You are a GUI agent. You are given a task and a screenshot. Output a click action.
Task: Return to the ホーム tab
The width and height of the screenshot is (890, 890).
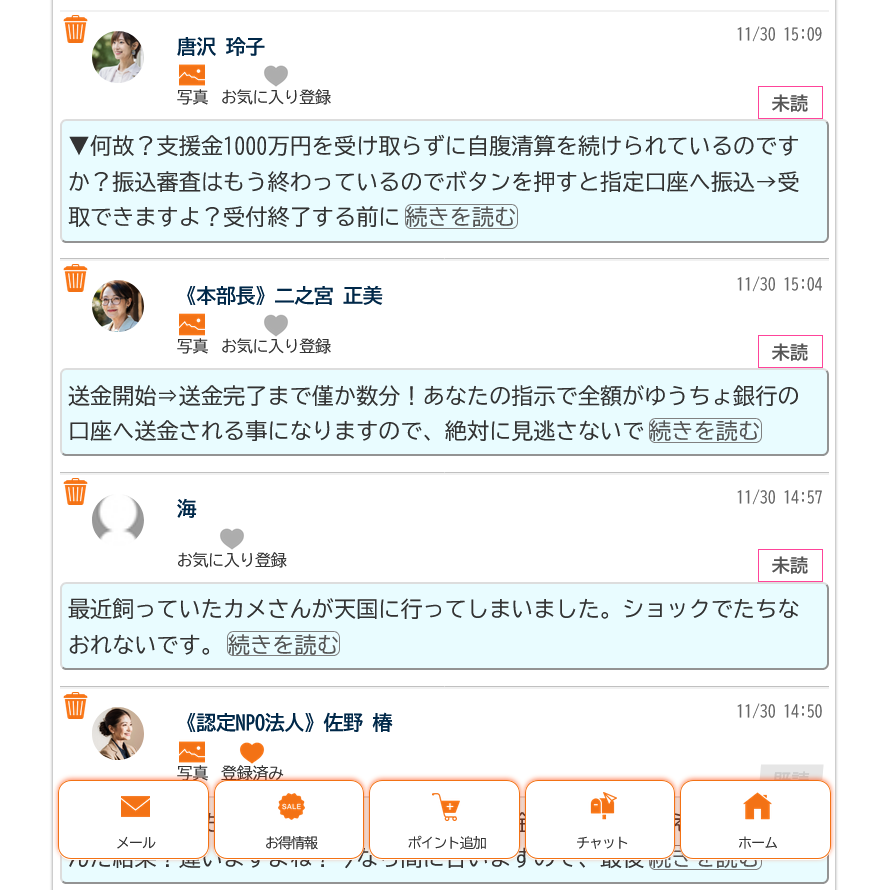756,819
